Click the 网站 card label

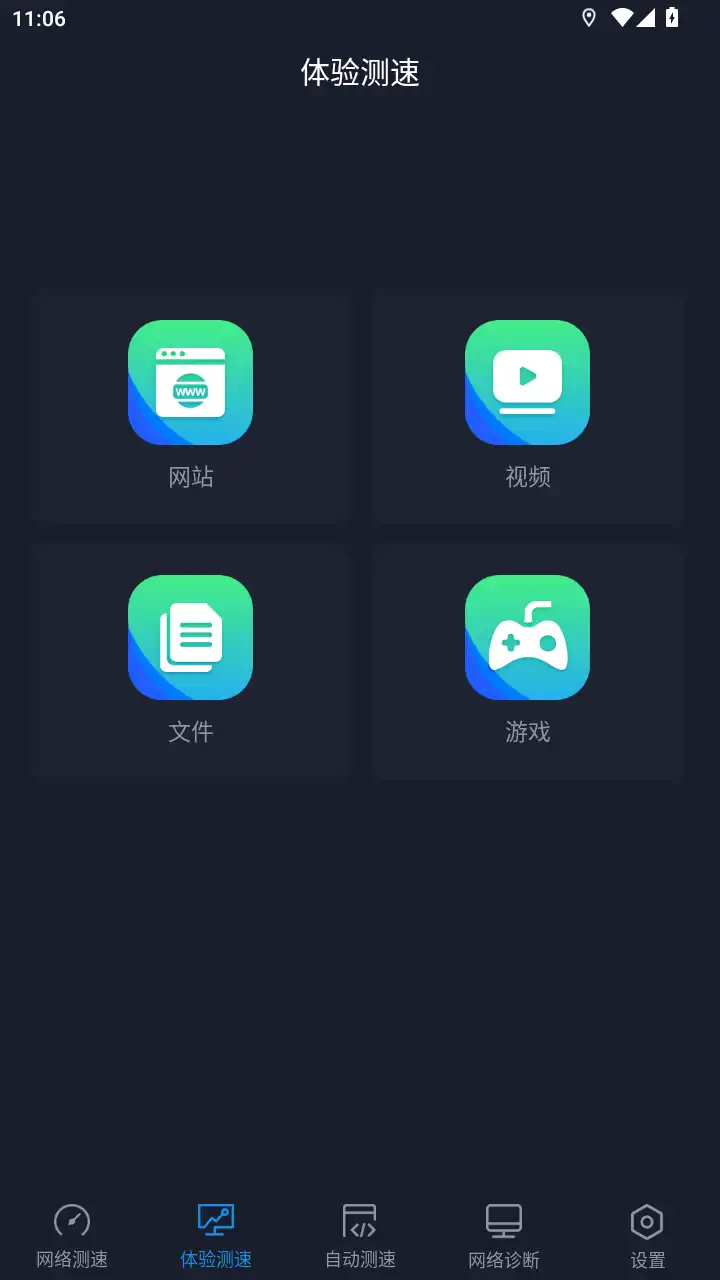[x=190, y=476]
